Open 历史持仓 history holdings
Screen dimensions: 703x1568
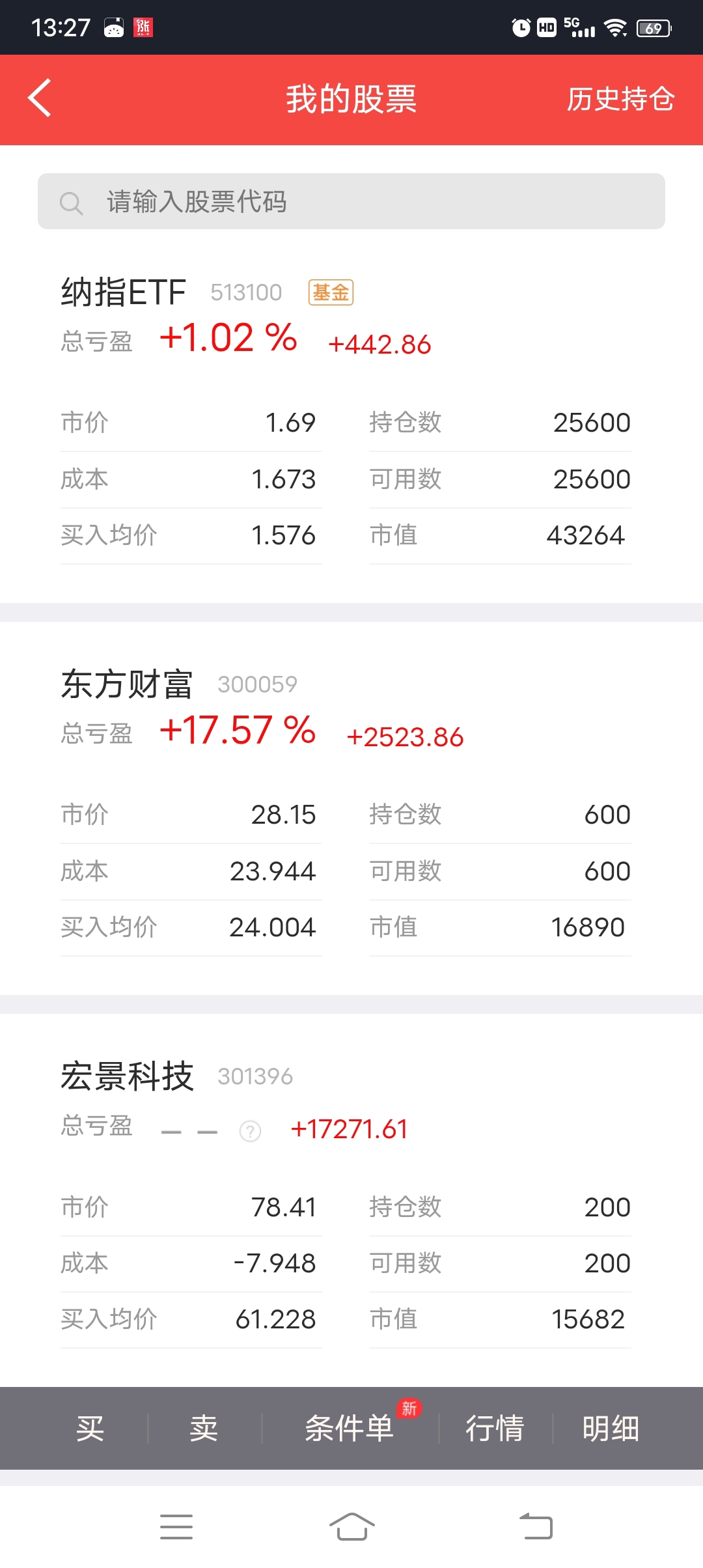(x=620, y=99)
